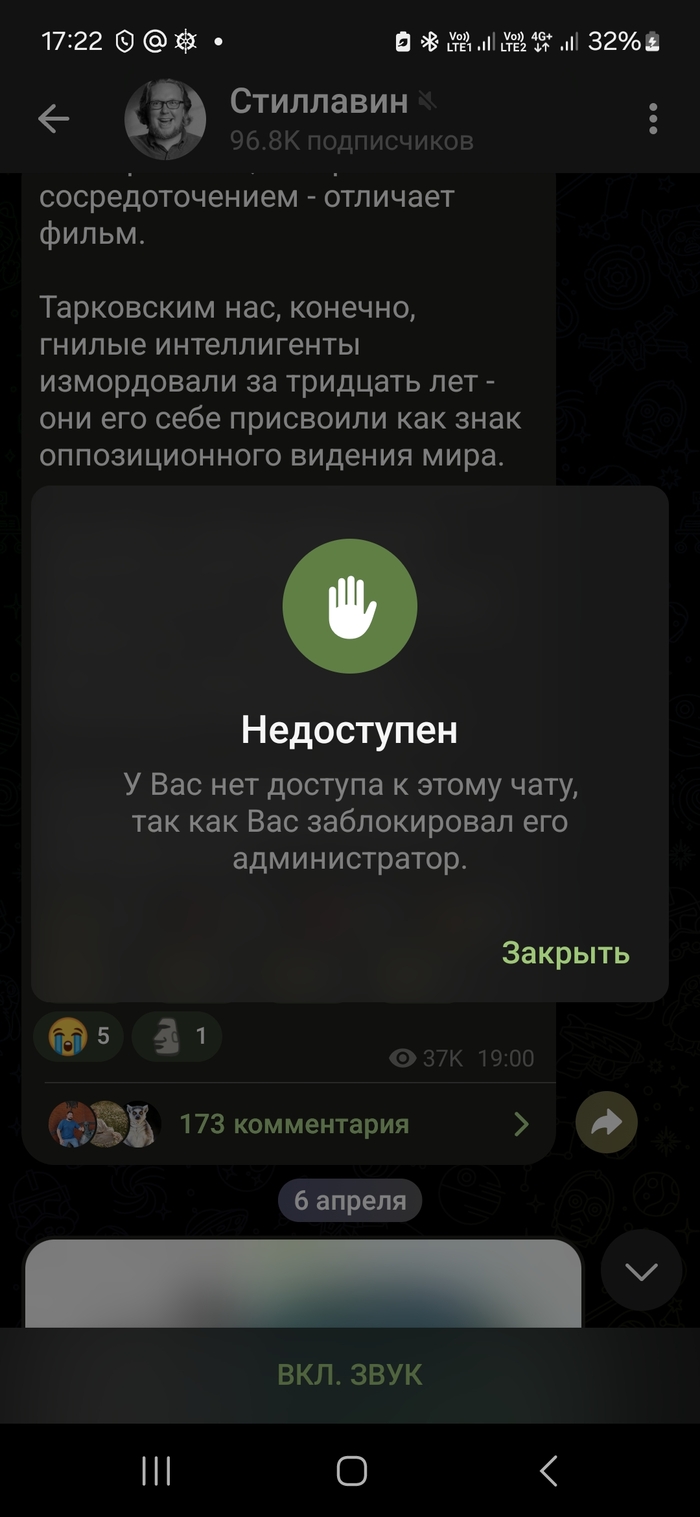Open the 173 комментария thread
Viewport: 700px width, 1517px height.
click(x=293, y=1124)
